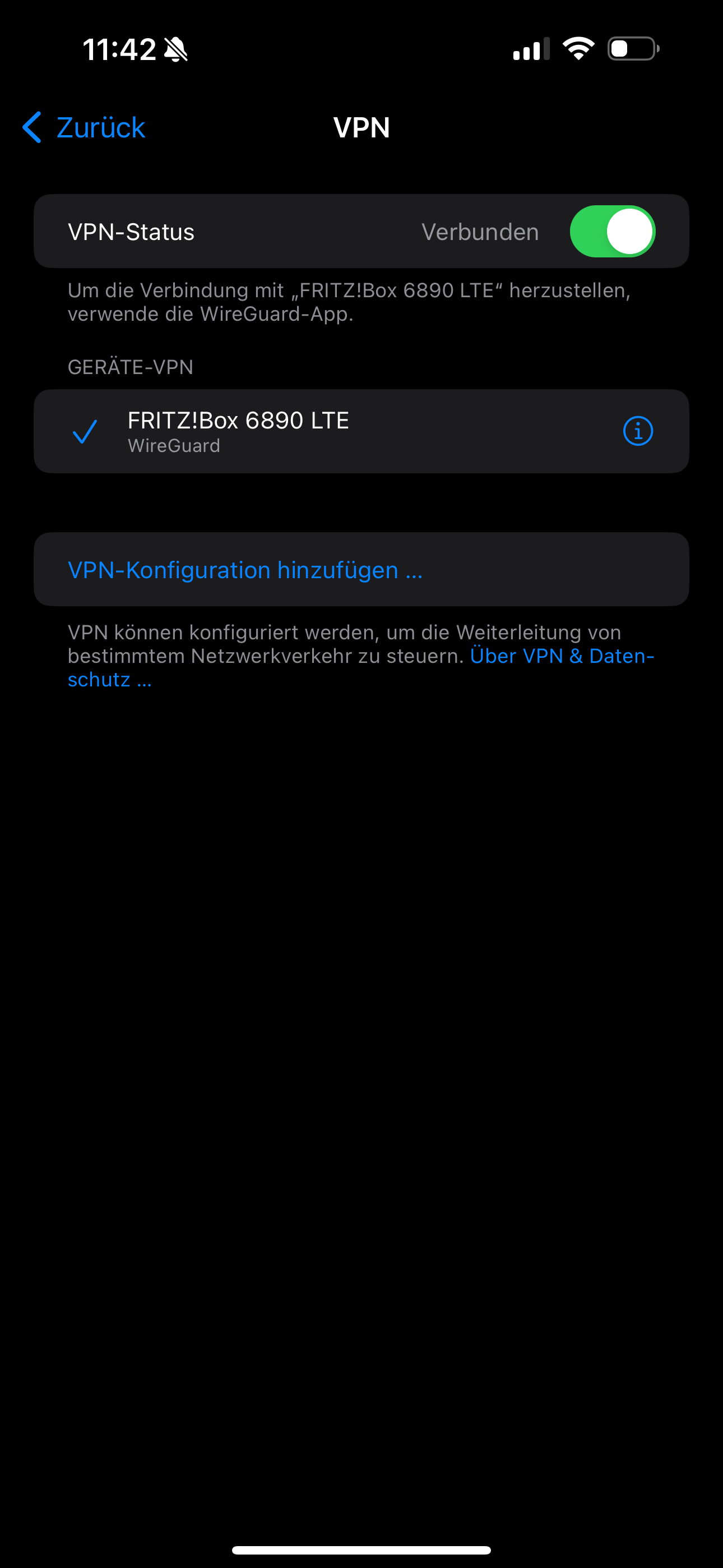Viewport: 723px width, 1568px height.
Task: Turn off the VPN-Status switch
Action: point(612,231)
